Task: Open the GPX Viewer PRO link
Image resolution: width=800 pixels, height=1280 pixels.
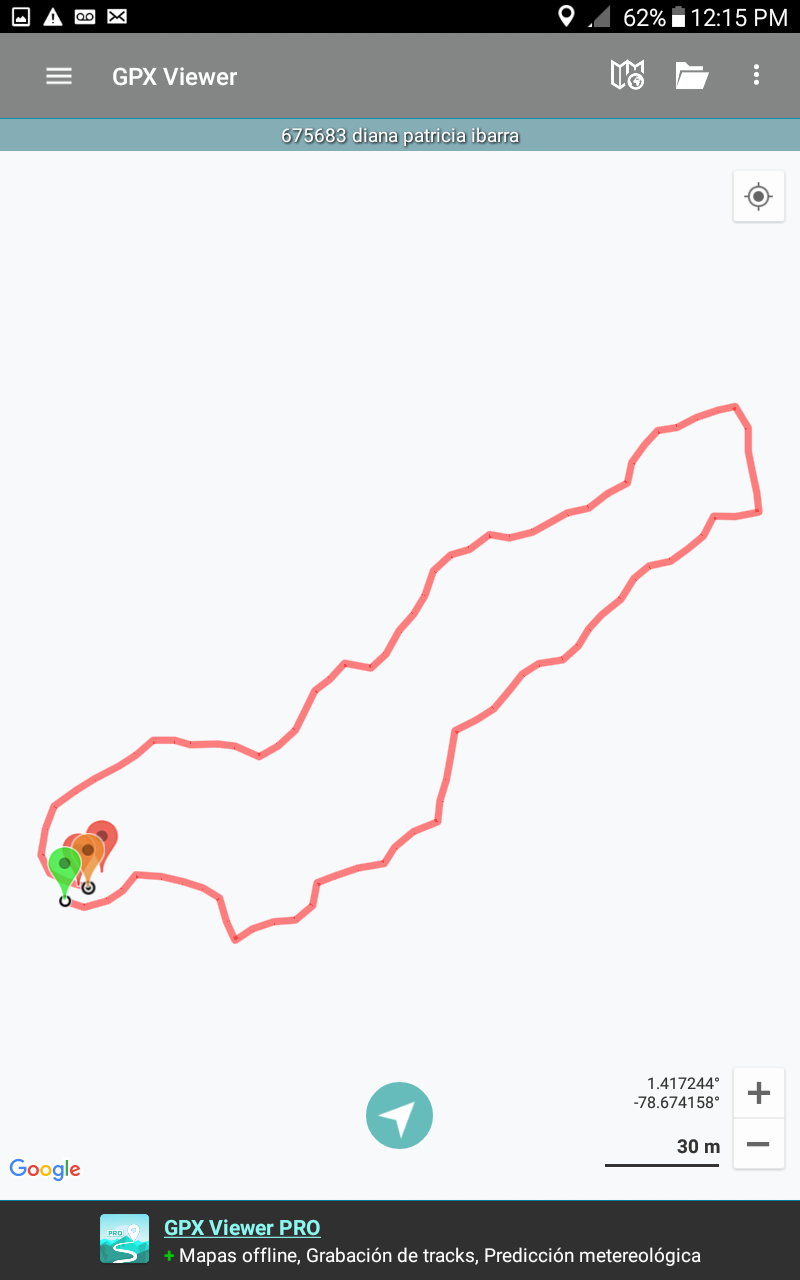Action: 242,1228
